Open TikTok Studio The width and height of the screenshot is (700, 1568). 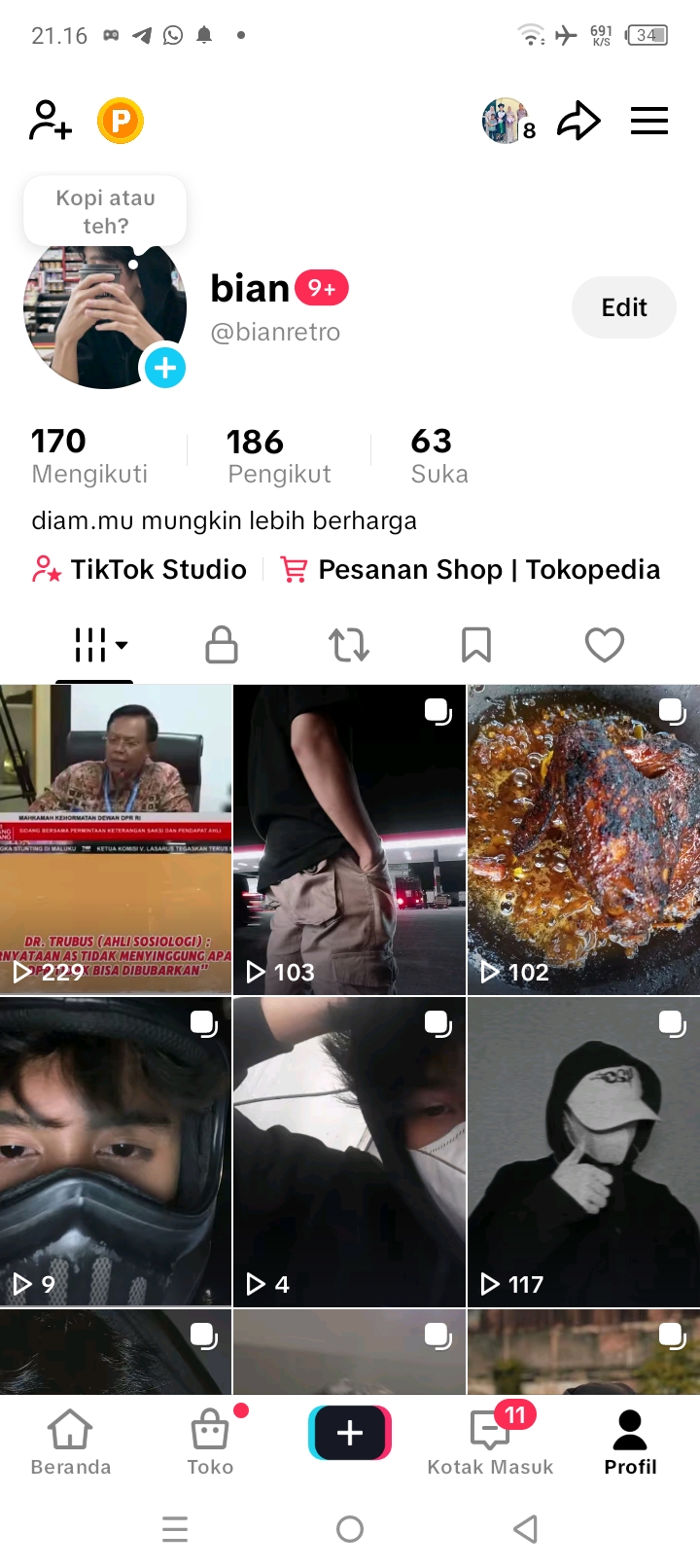click(x=140, y=569)
